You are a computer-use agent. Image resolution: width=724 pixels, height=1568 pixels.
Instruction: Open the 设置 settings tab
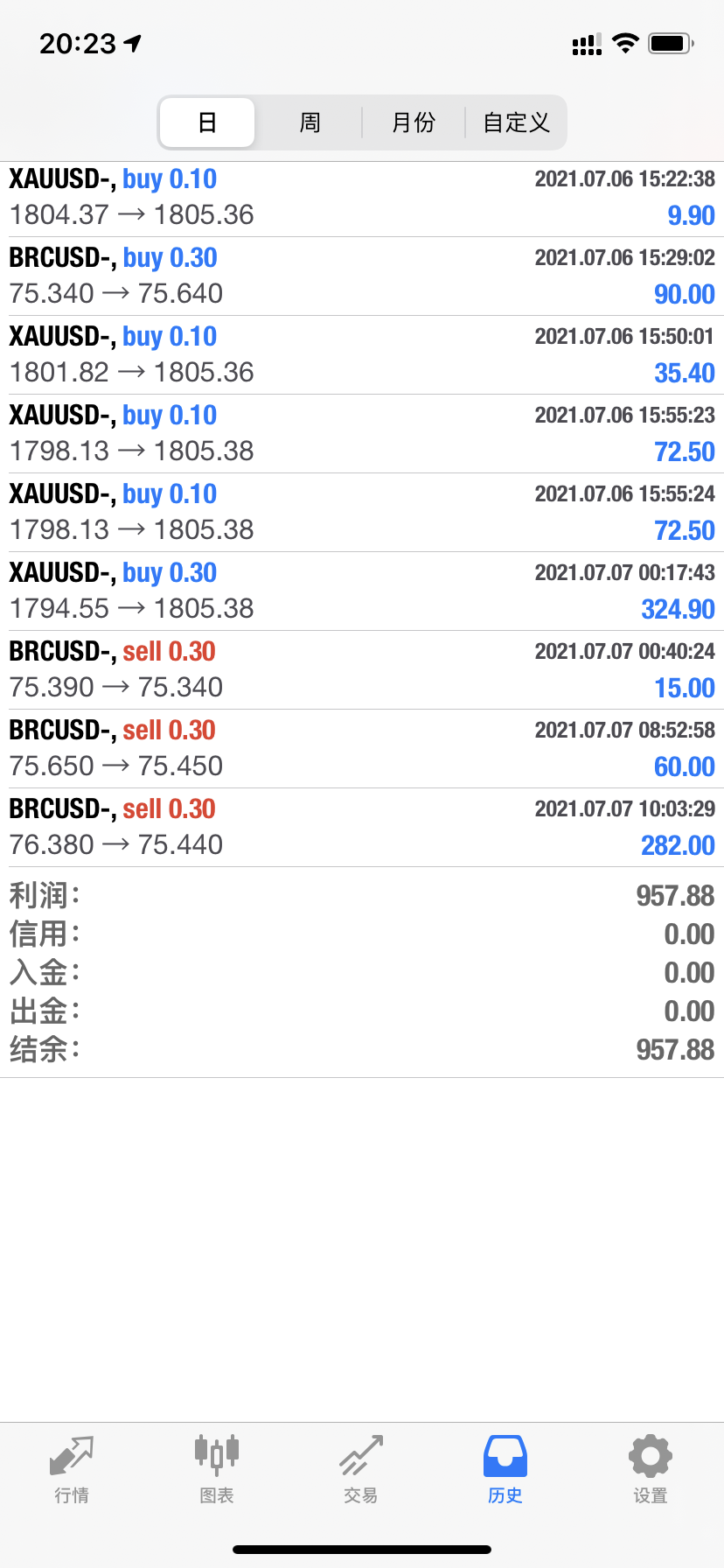pos(651,1470)
